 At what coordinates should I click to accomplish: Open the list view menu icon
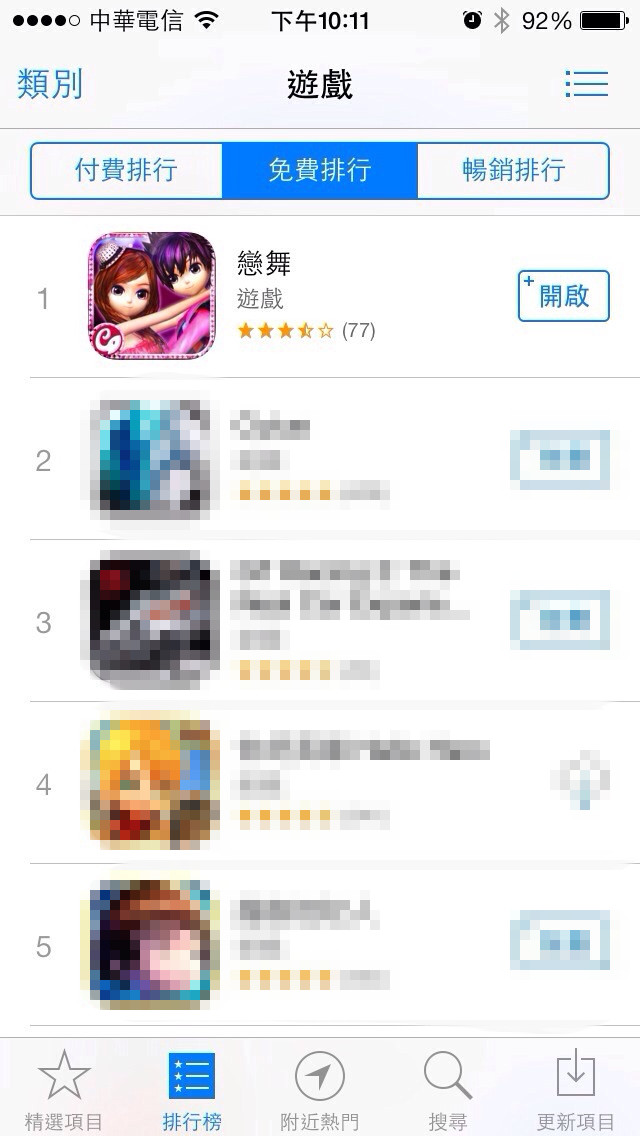pyautogui.click(x=586, y=84)
